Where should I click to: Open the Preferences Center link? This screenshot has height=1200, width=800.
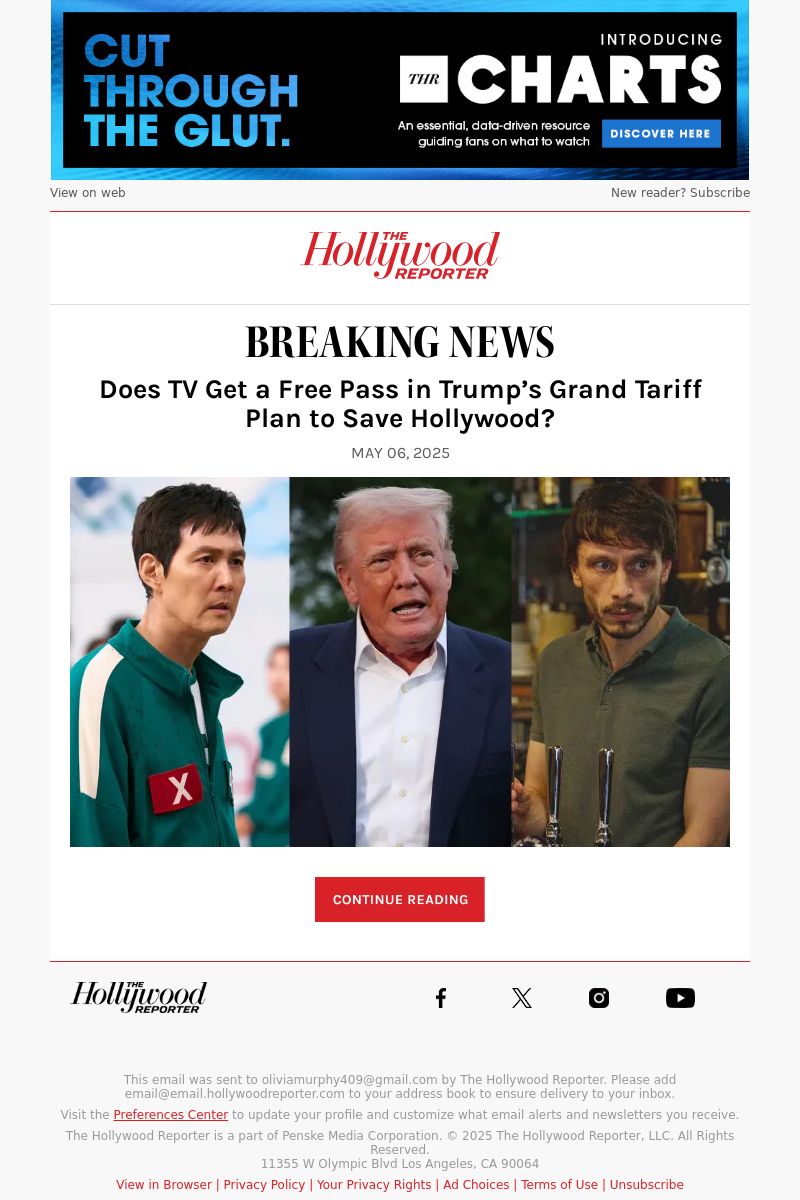tap(170, 1115)
